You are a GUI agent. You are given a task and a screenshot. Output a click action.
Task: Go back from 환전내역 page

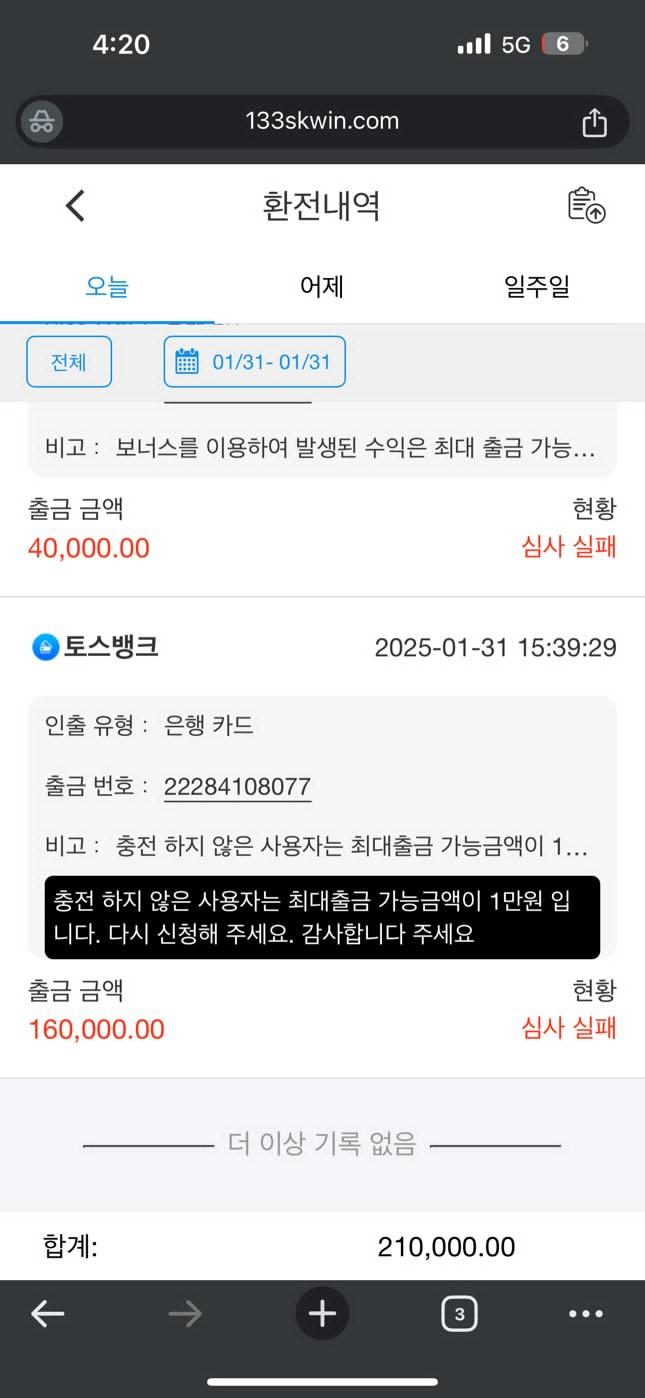(x=75, y=206)
